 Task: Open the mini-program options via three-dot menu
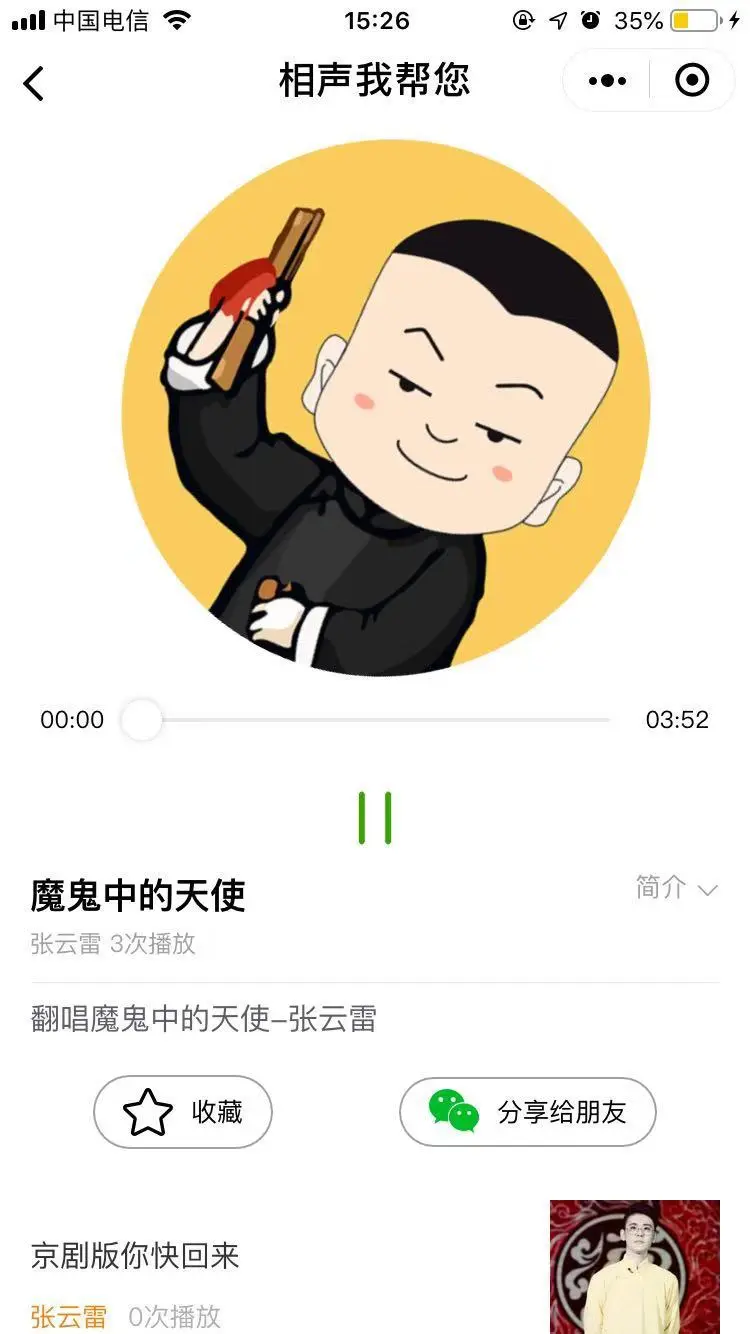[605, 81]
